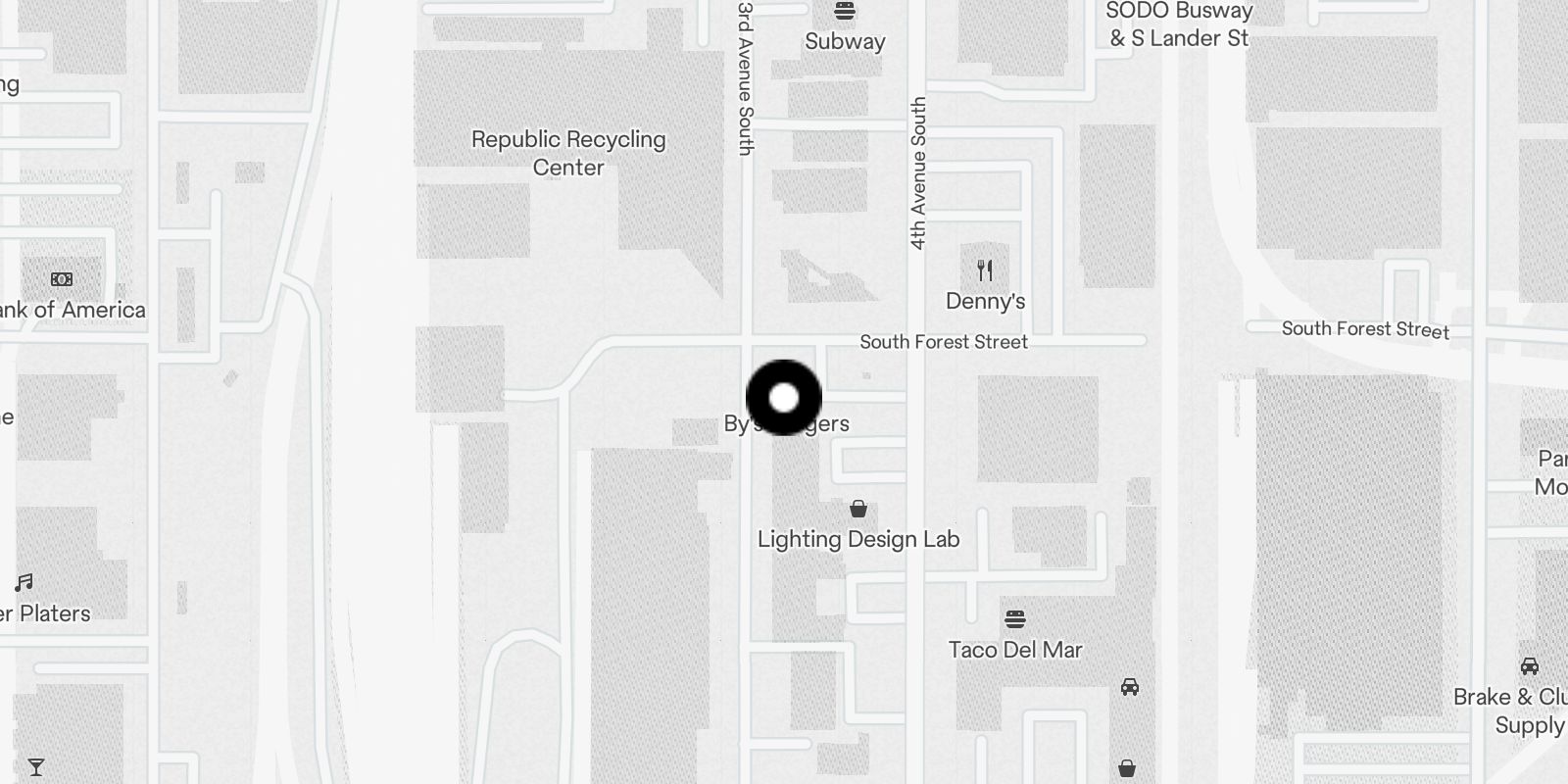Select the Bank of America marker
This screenshot has width=1568, height=784.
62,280
